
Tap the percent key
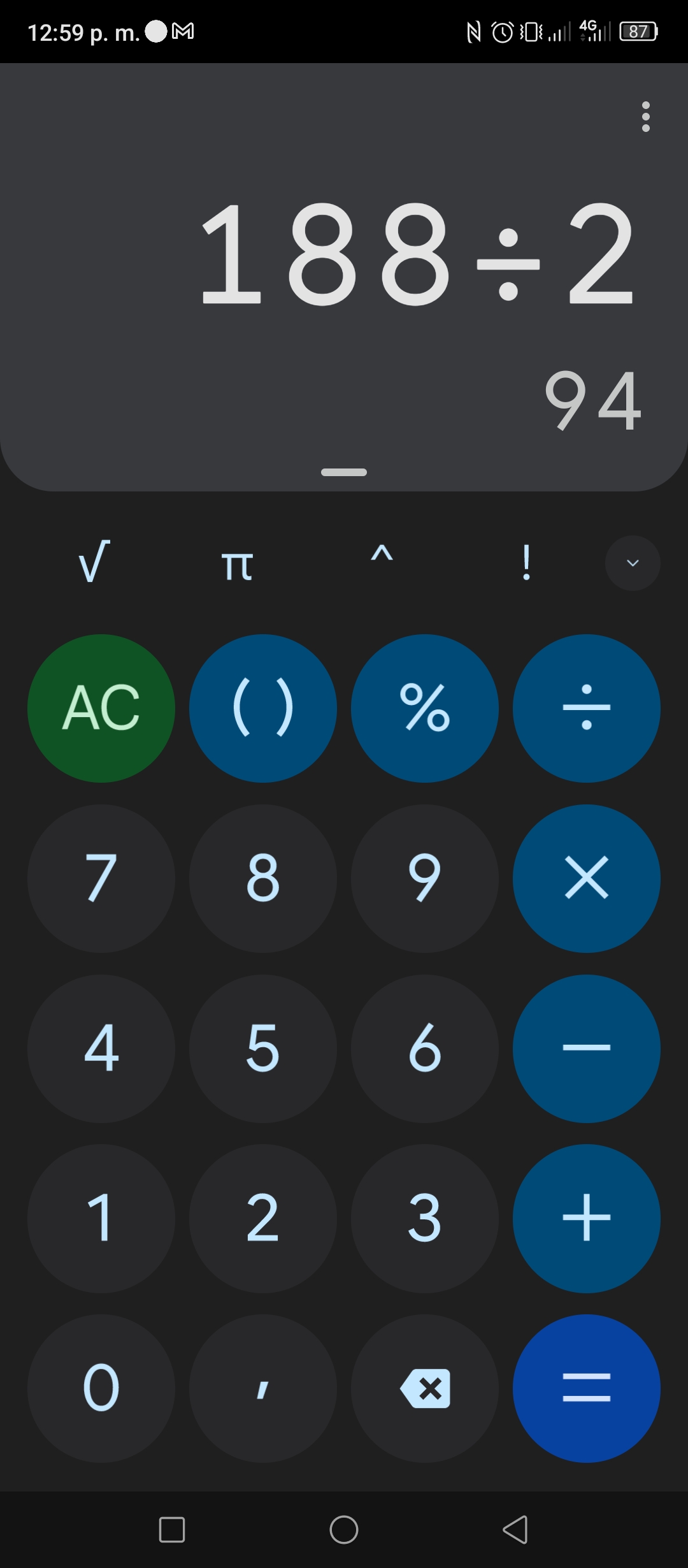pyautogui.click(x=425, y=708)
